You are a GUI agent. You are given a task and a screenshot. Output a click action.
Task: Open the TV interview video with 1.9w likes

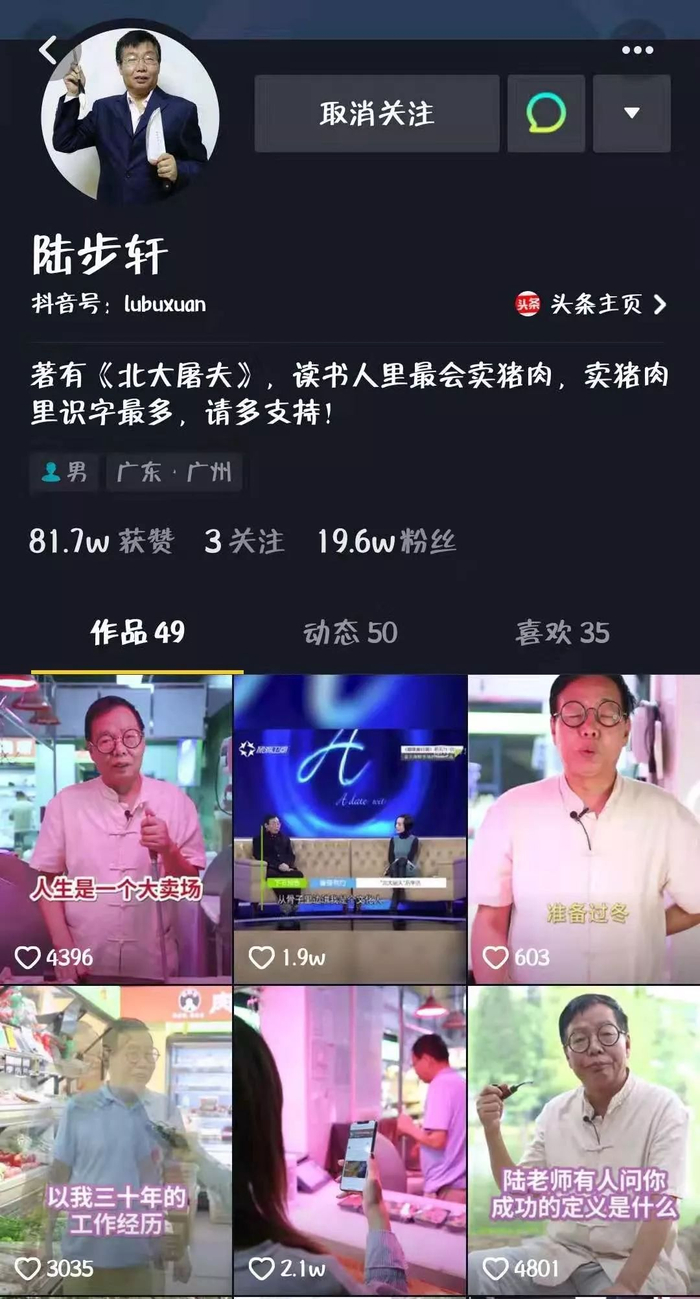click(350, 829)
